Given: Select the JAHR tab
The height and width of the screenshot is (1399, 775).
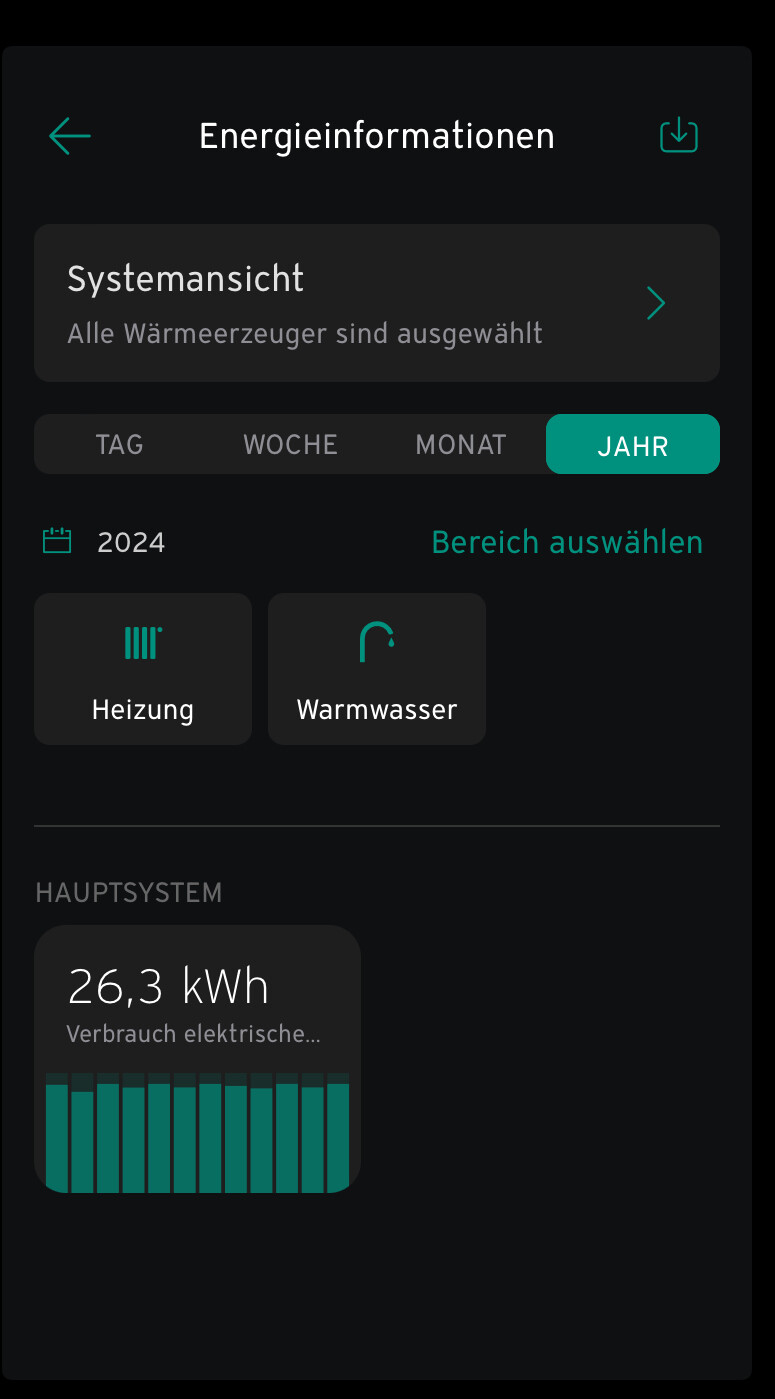Looking at the screenshot, I should click(x=633, y=444).
